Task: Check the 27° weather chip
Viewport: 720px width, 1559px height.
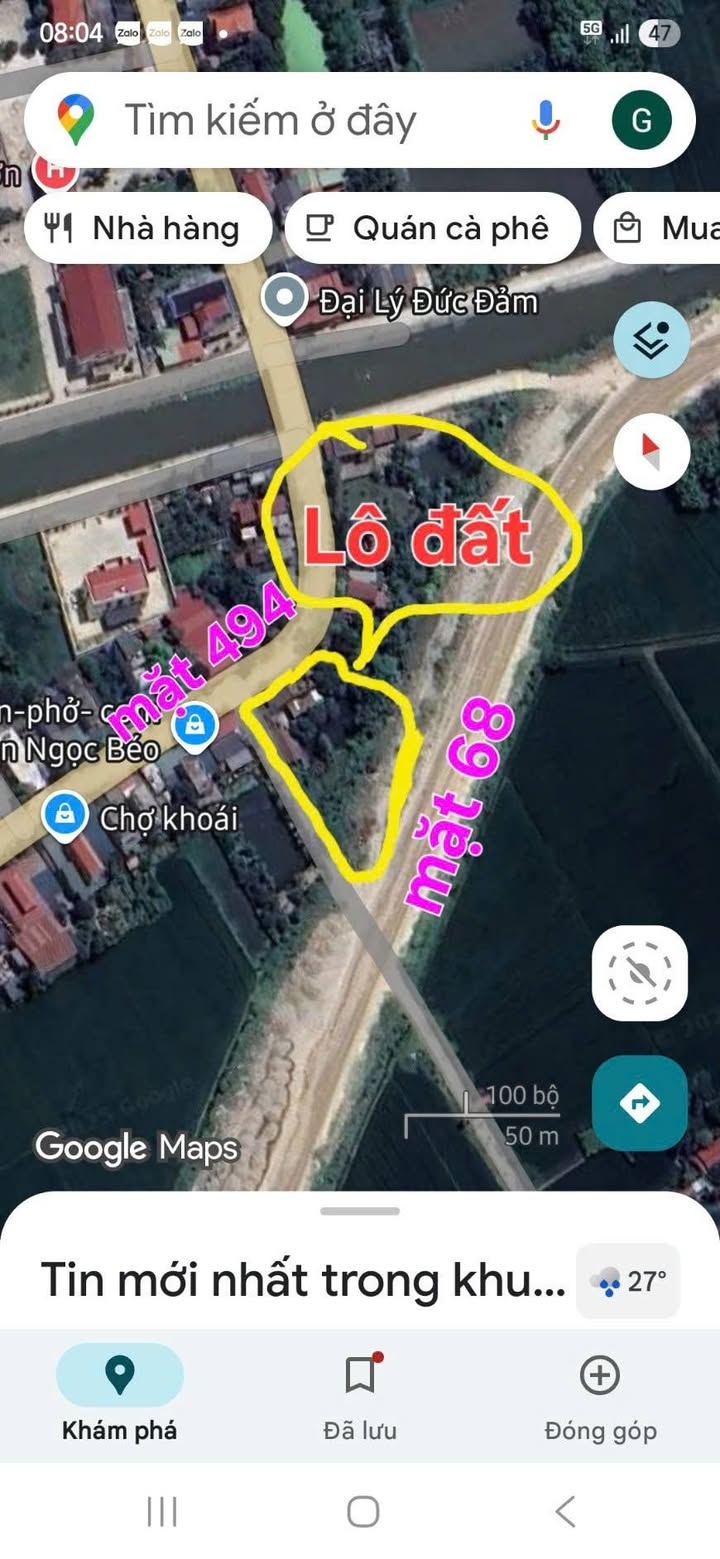Action: pyautogui.click(x=629, y=1281)
